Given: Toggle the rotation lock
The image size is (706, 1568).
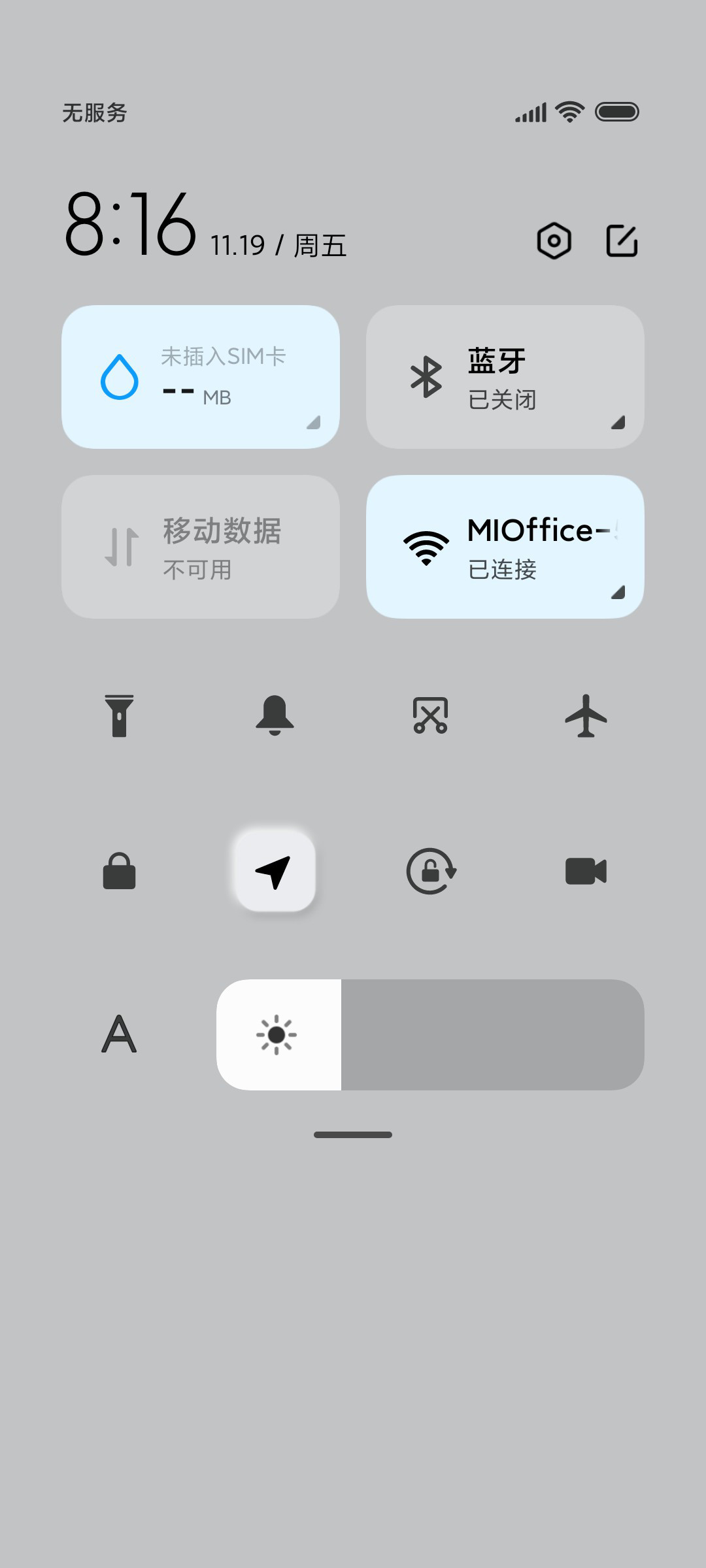Looking at the screenshot, I should pyautogui.click(x=430, y=871).
